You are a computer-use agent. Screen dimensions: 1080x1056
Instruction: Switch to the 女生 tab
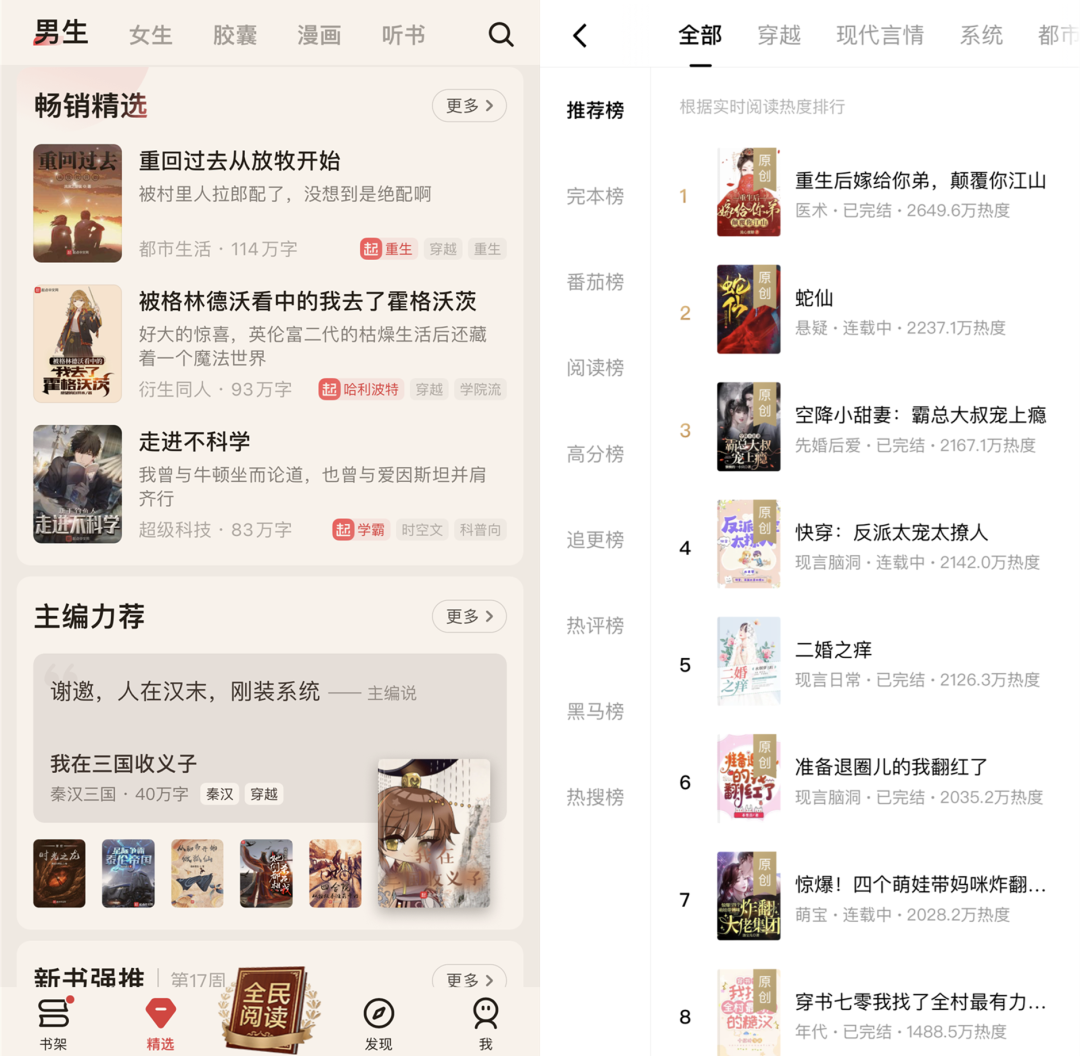coord(151,35)
